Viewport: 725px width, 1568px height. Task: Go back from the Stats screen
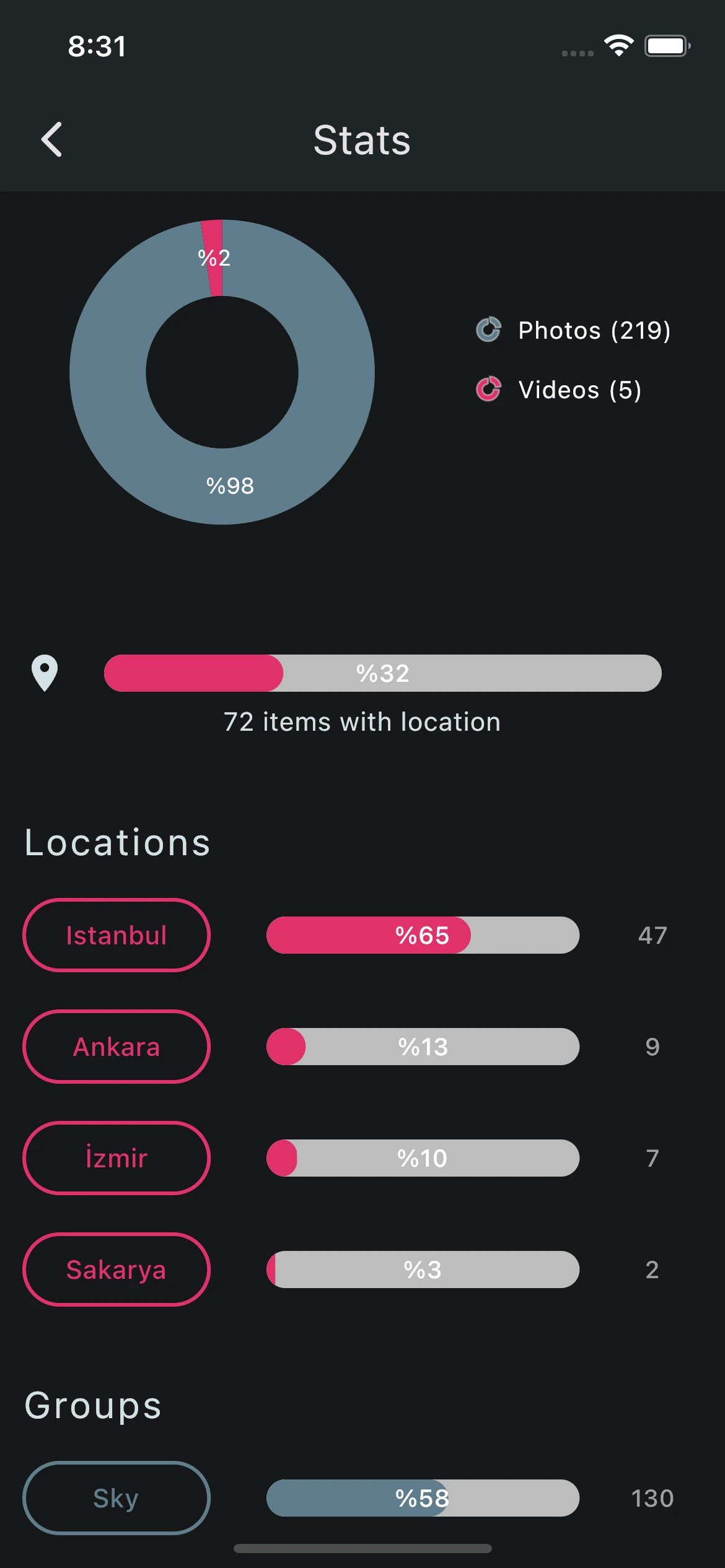pyautogui.click(x=52, y=139)
